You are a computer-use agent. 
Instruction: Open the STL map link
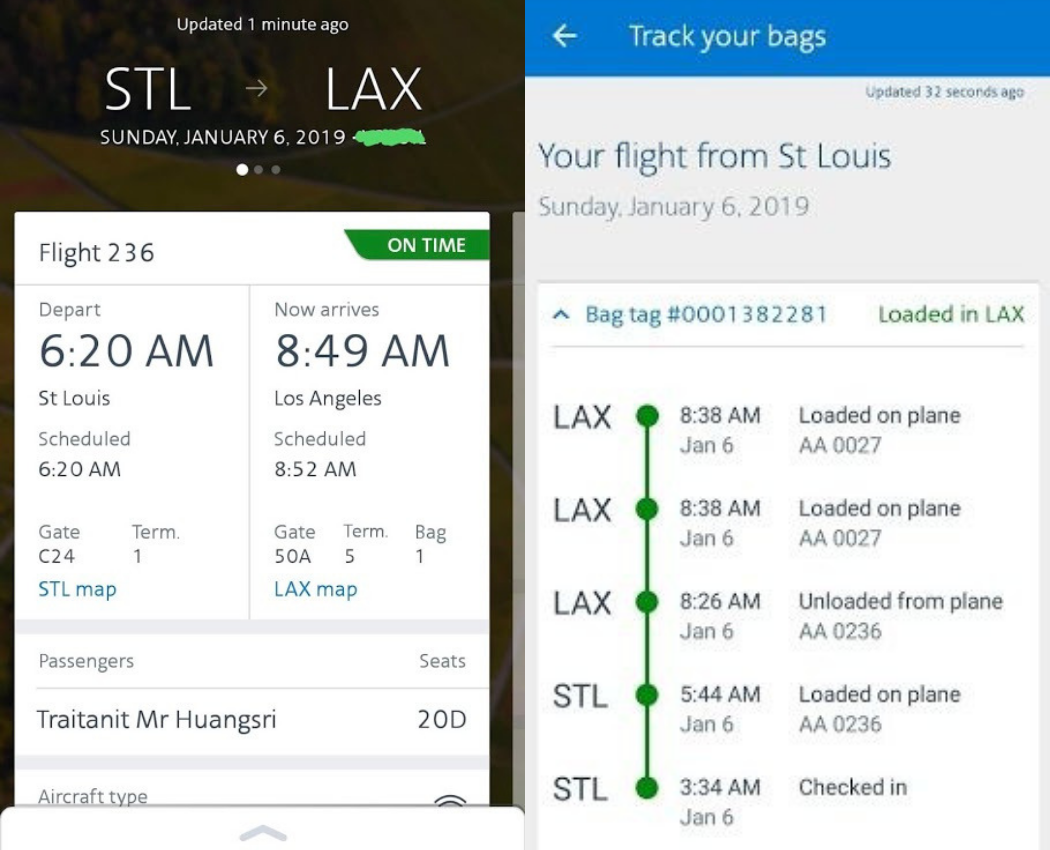pos(77,589)
